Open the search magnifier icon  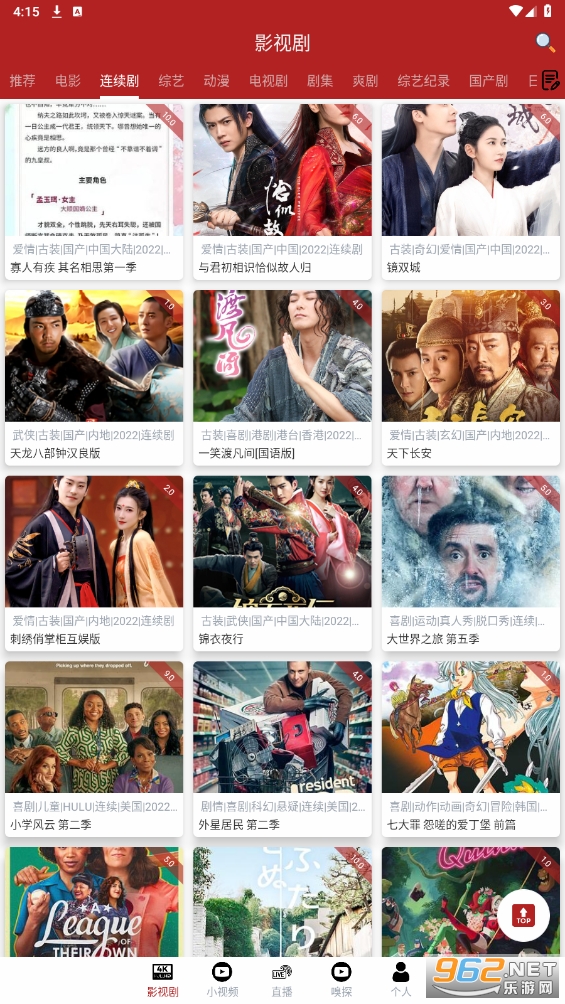[545, 42]
